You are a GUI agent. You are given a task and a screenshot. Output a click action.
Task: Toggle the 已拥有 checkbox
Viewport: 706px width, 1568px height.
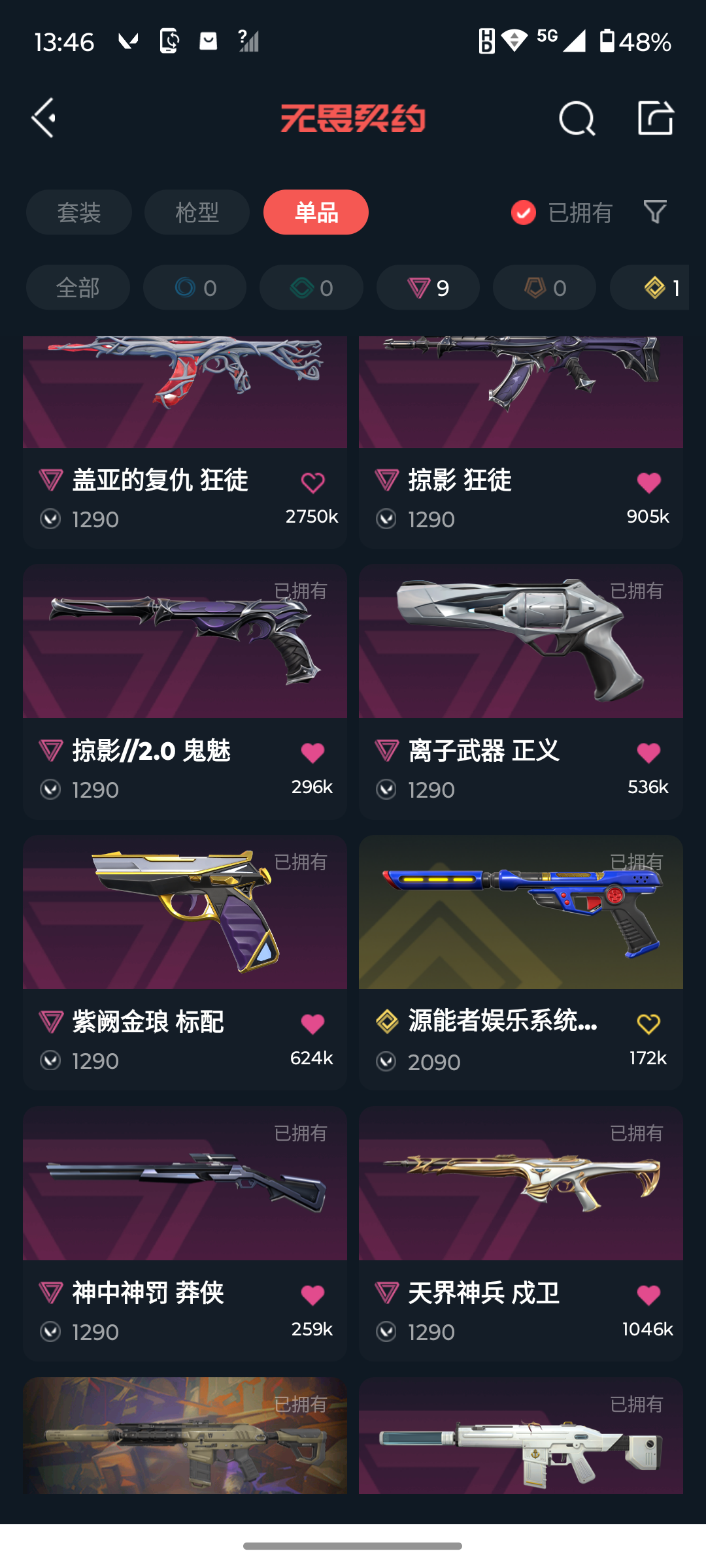(x=524, y=212)
